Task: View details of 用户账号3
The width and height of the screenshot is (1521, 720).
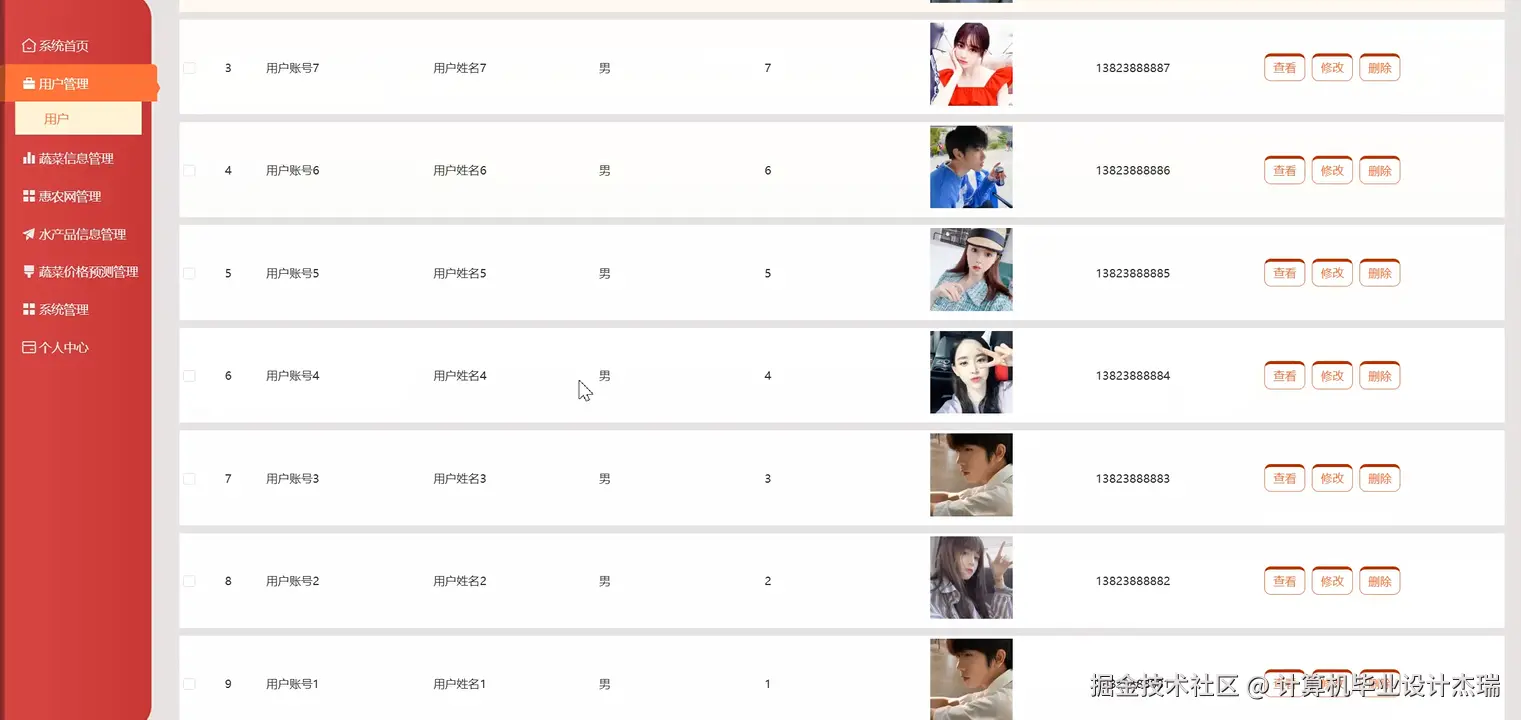Action: (1284, 479)
